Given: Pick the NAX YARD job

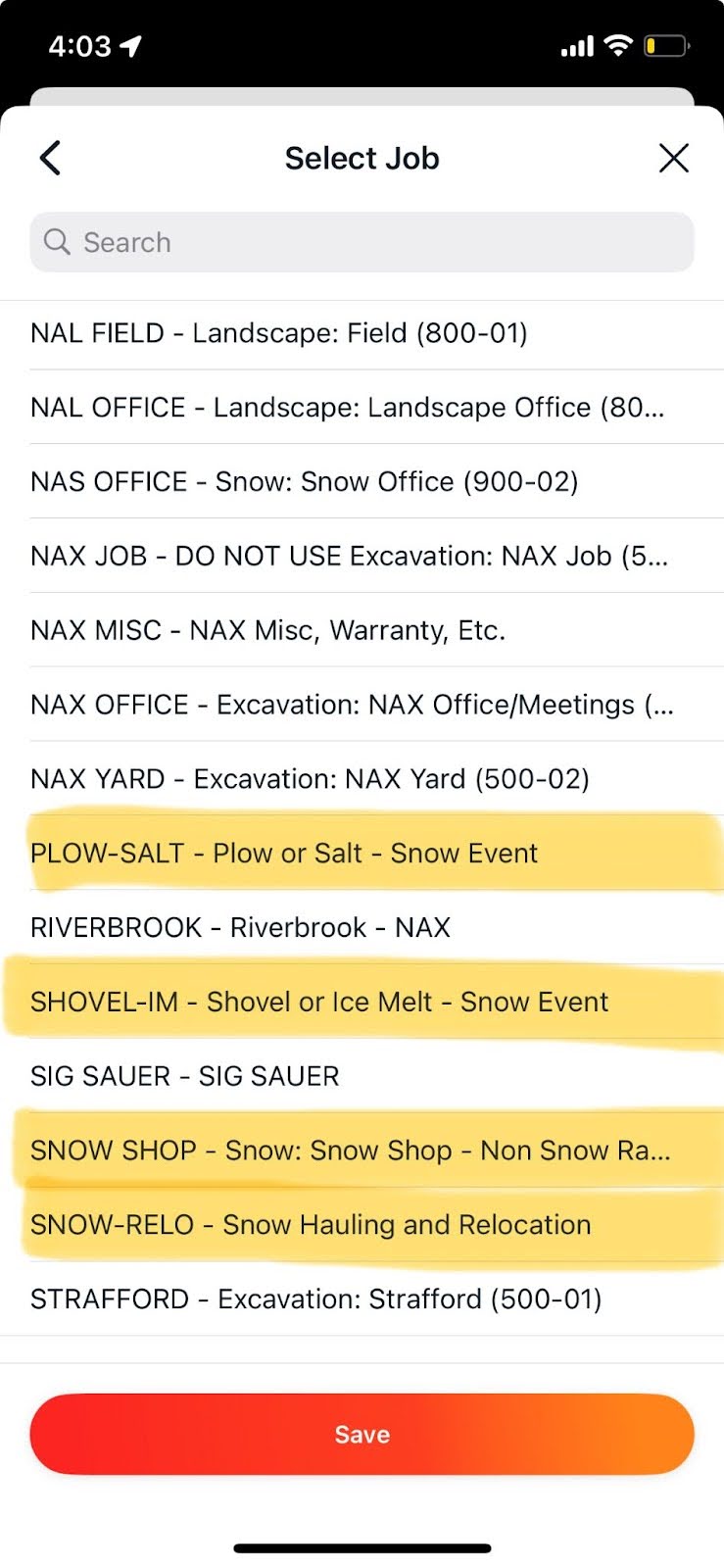Looking at the screenshot, I should (x=311, y=779).
